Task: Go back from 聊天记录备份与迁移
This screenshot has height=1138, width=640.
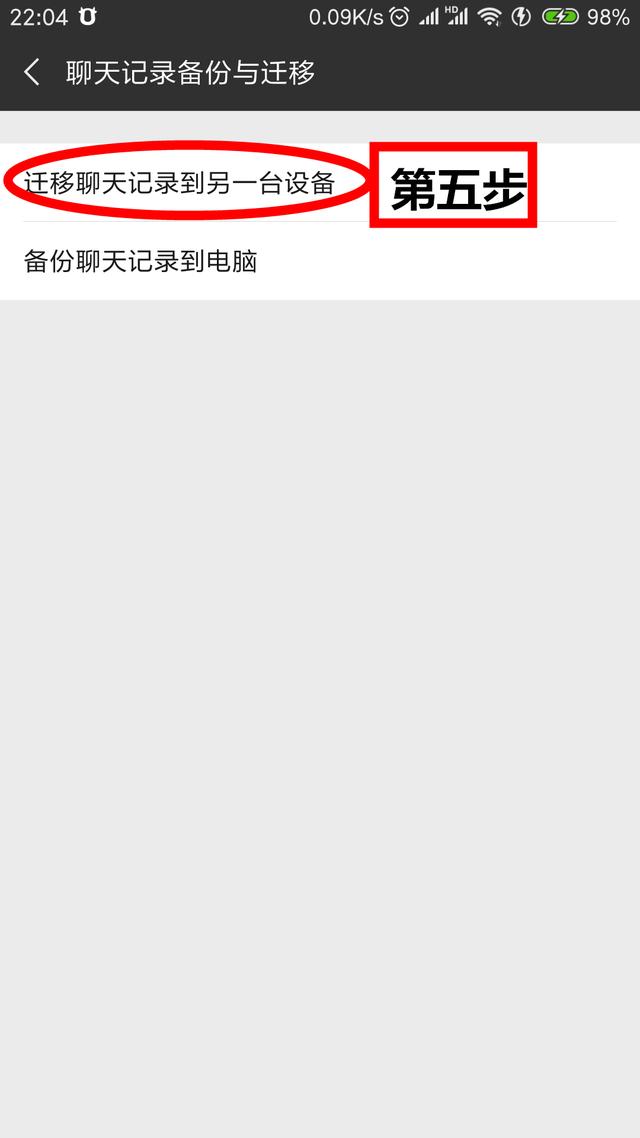Action: click(x=32, y=72)
